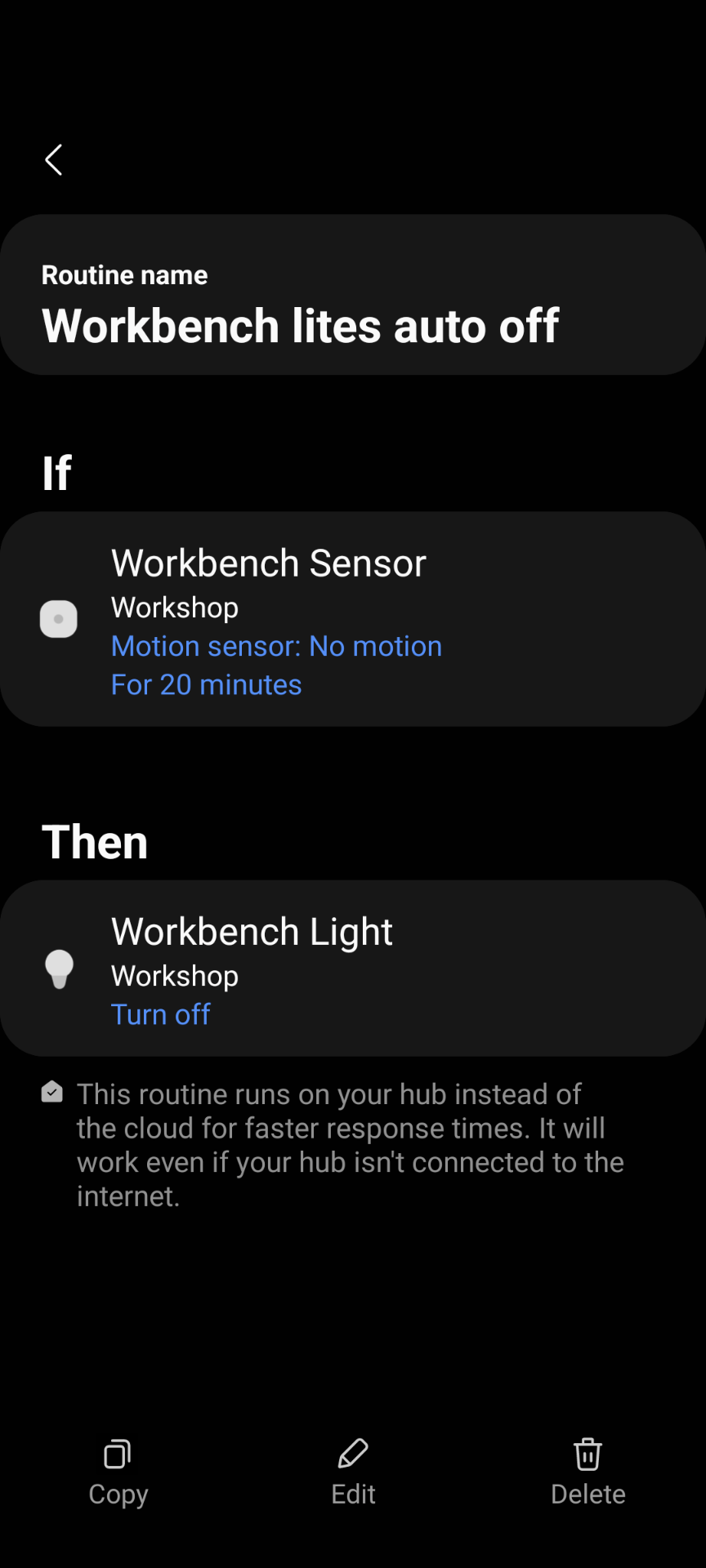The height and width of the screenshot is (1568, 706).
Task: Edit the Workbench lites auto off routine
Action: (353, 1472)
